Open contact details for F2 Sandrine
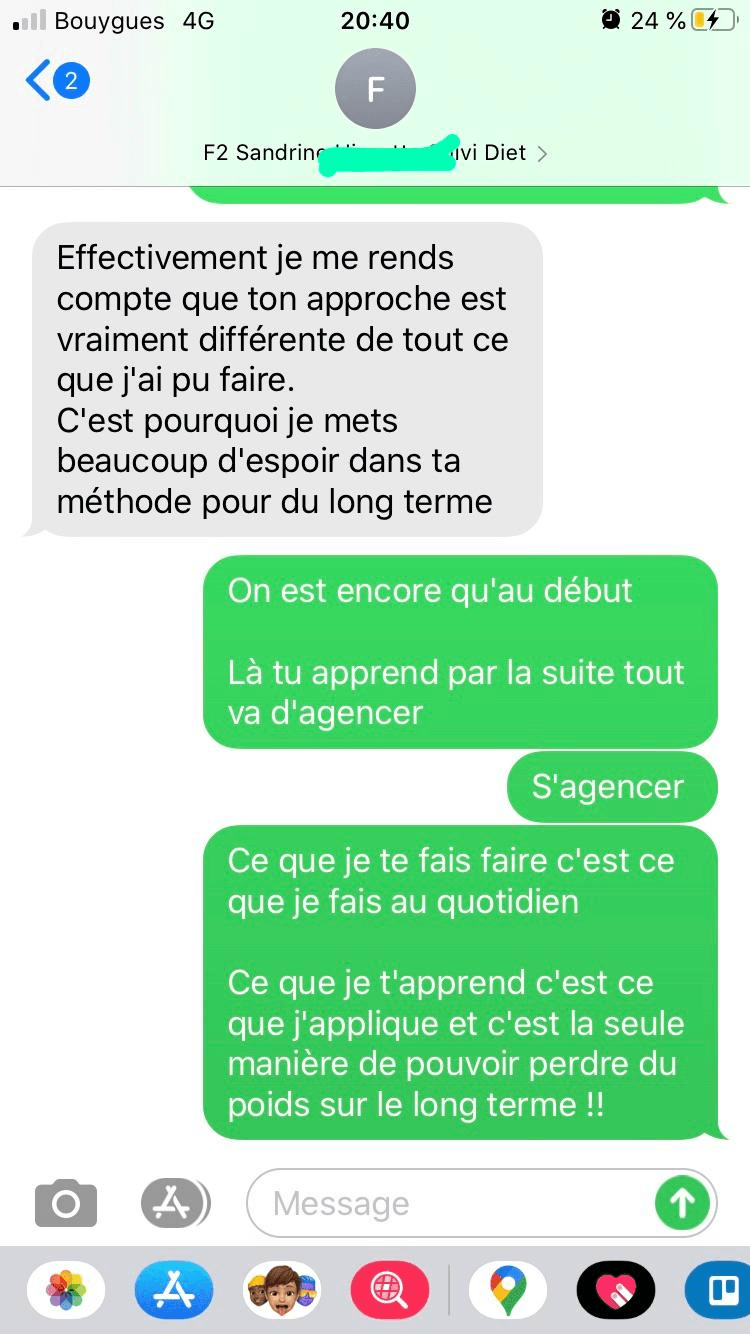Viewport: 750px width, 1334px height. coord(375,110)
